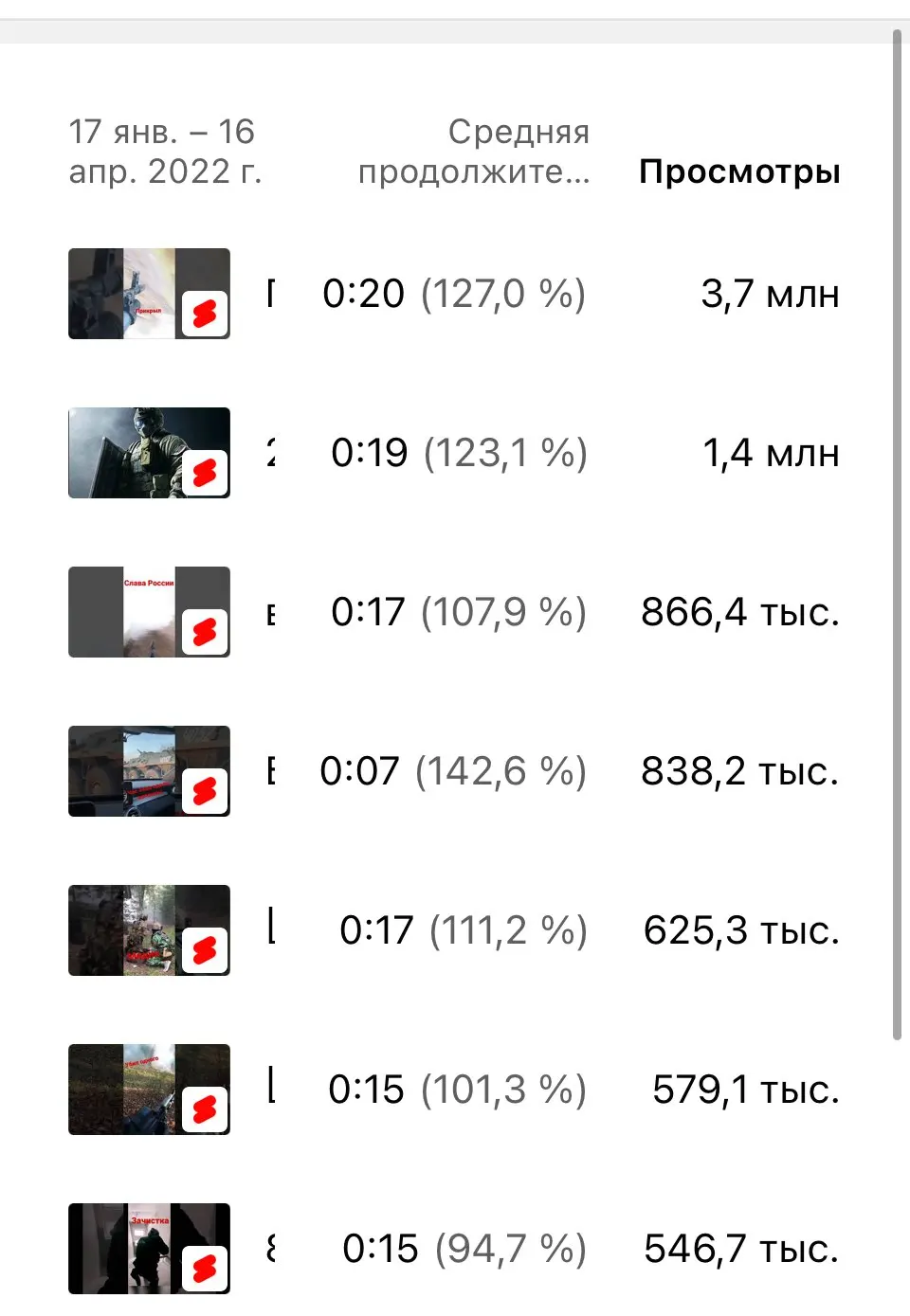
Task: Open the video with 1,4 млн views
Action: pos(149,453)
